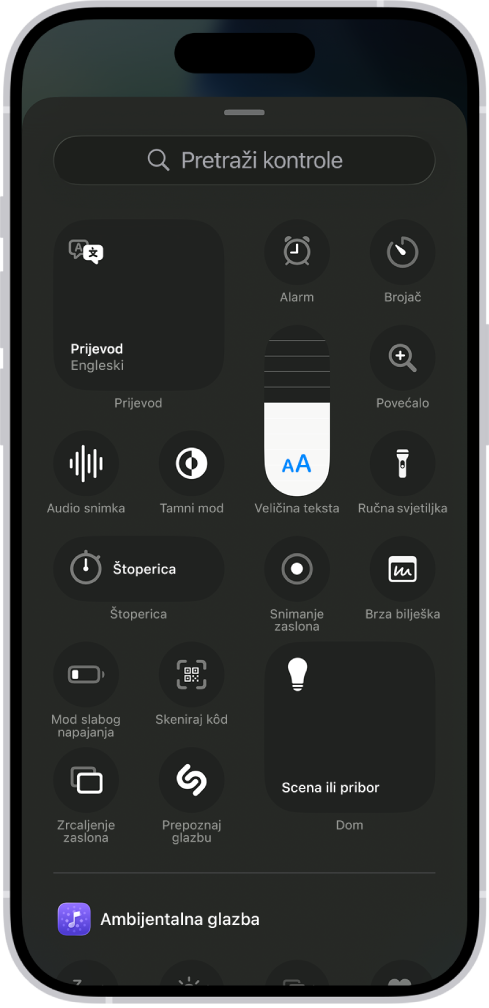The width and height of the screenshot is (489, 1008).
Task: Add the Prijevod Engleski control
Action: pos(138,305)
